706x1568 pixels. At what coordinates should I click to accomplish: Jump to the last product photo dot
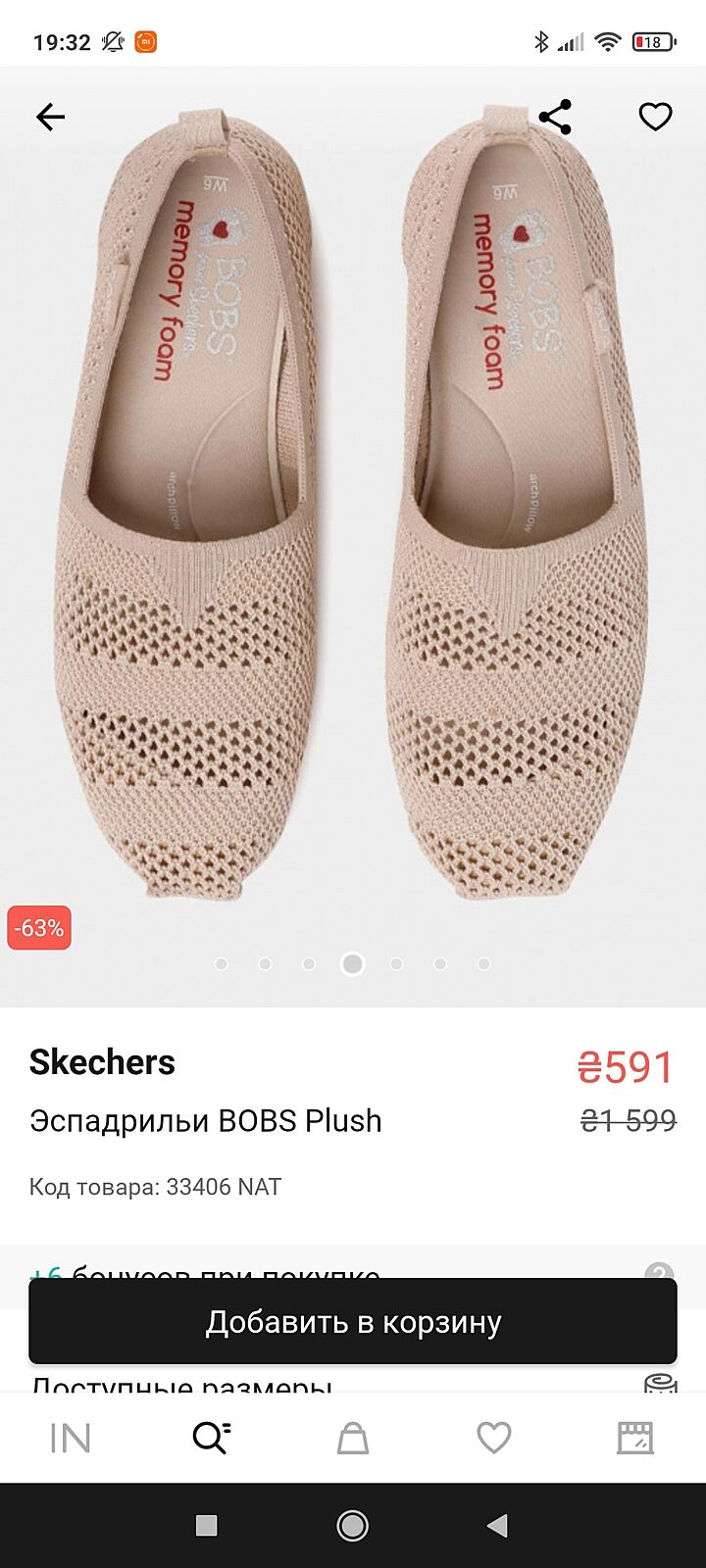[483, 964]
